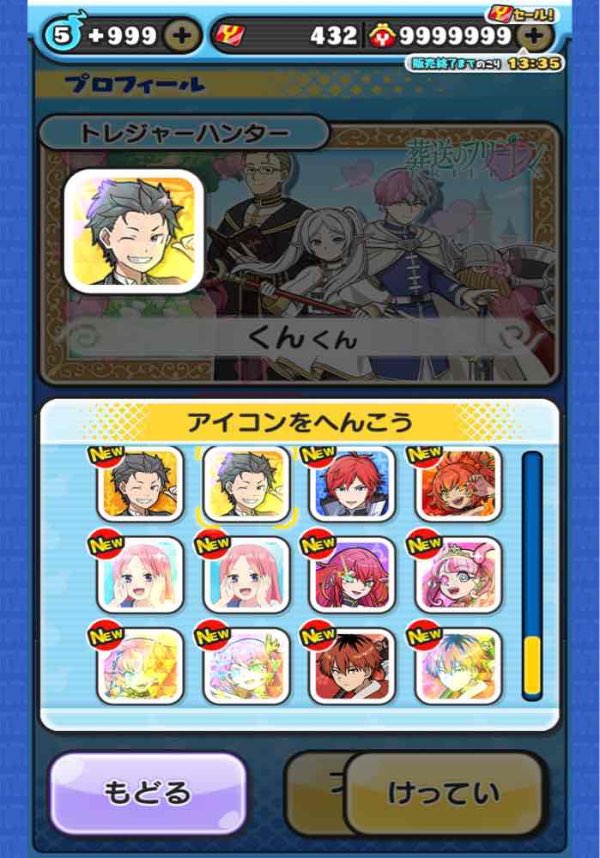Go back with the もどる button

pyautogui.click(x=147, y=793)
